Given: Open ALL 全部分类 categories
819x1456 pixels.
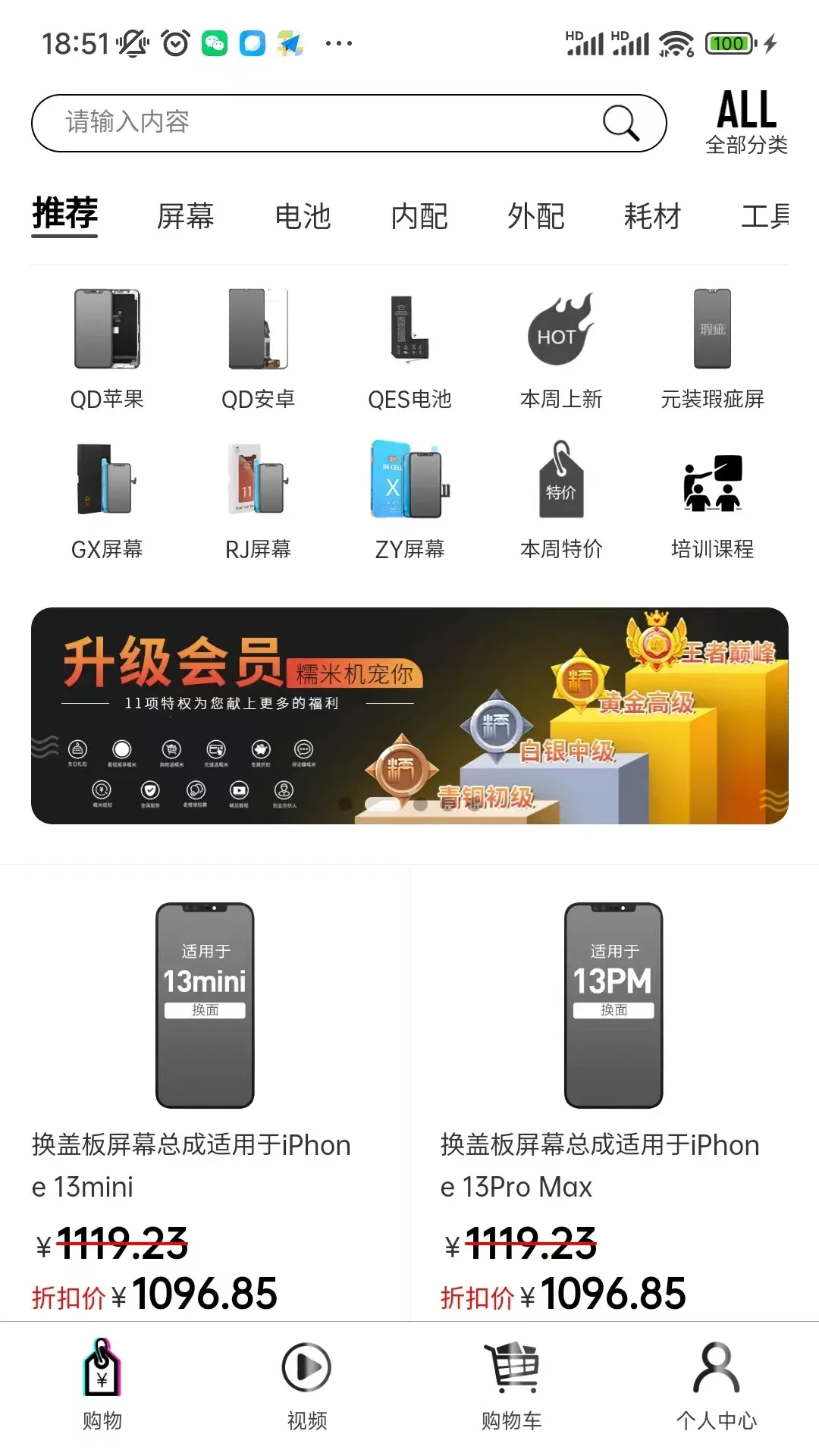Looking at the screenshot, I should (746, 123).
